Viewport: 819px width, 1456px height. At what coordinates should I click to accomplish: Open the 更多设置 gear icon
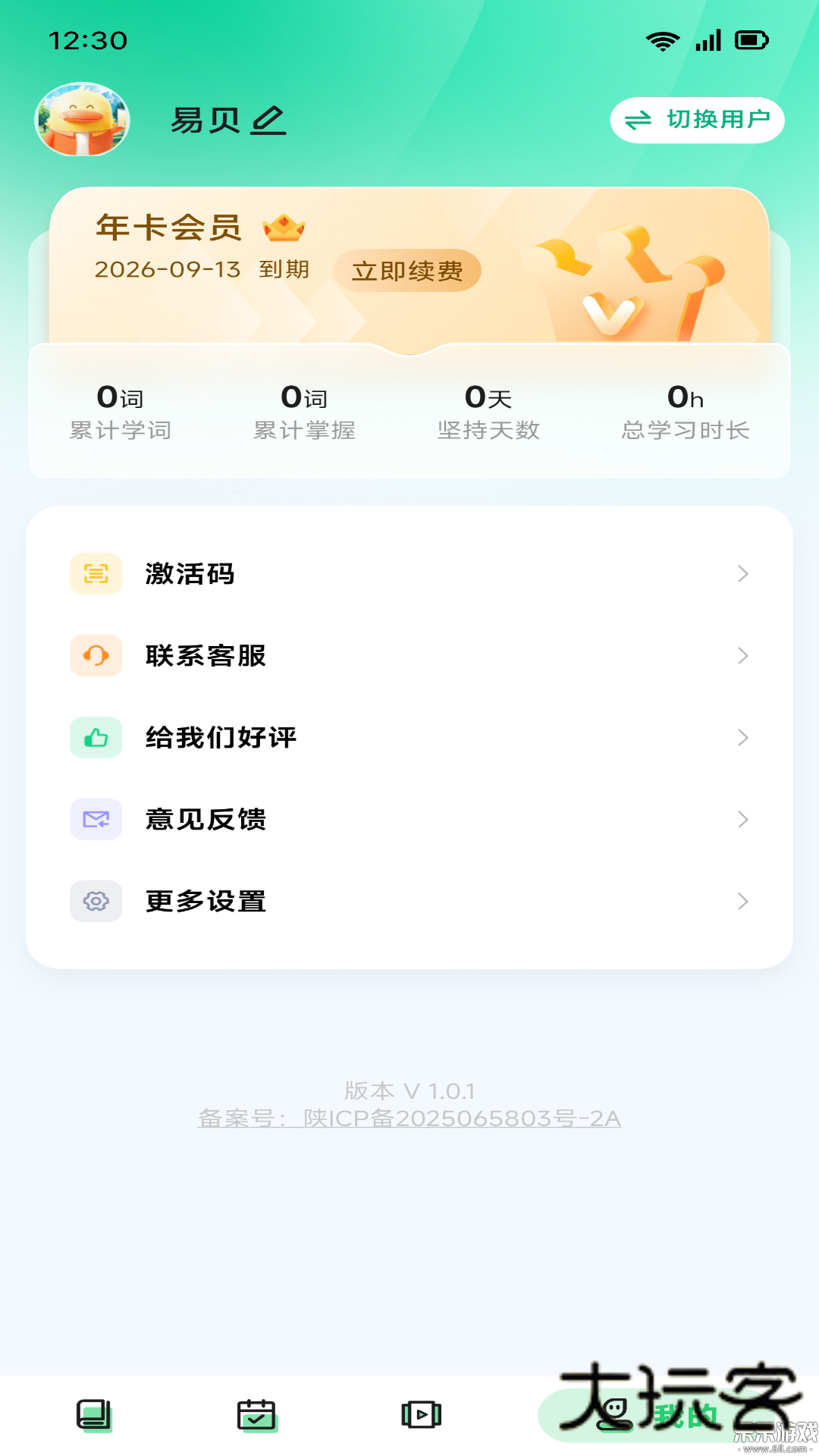click(96, 901)
